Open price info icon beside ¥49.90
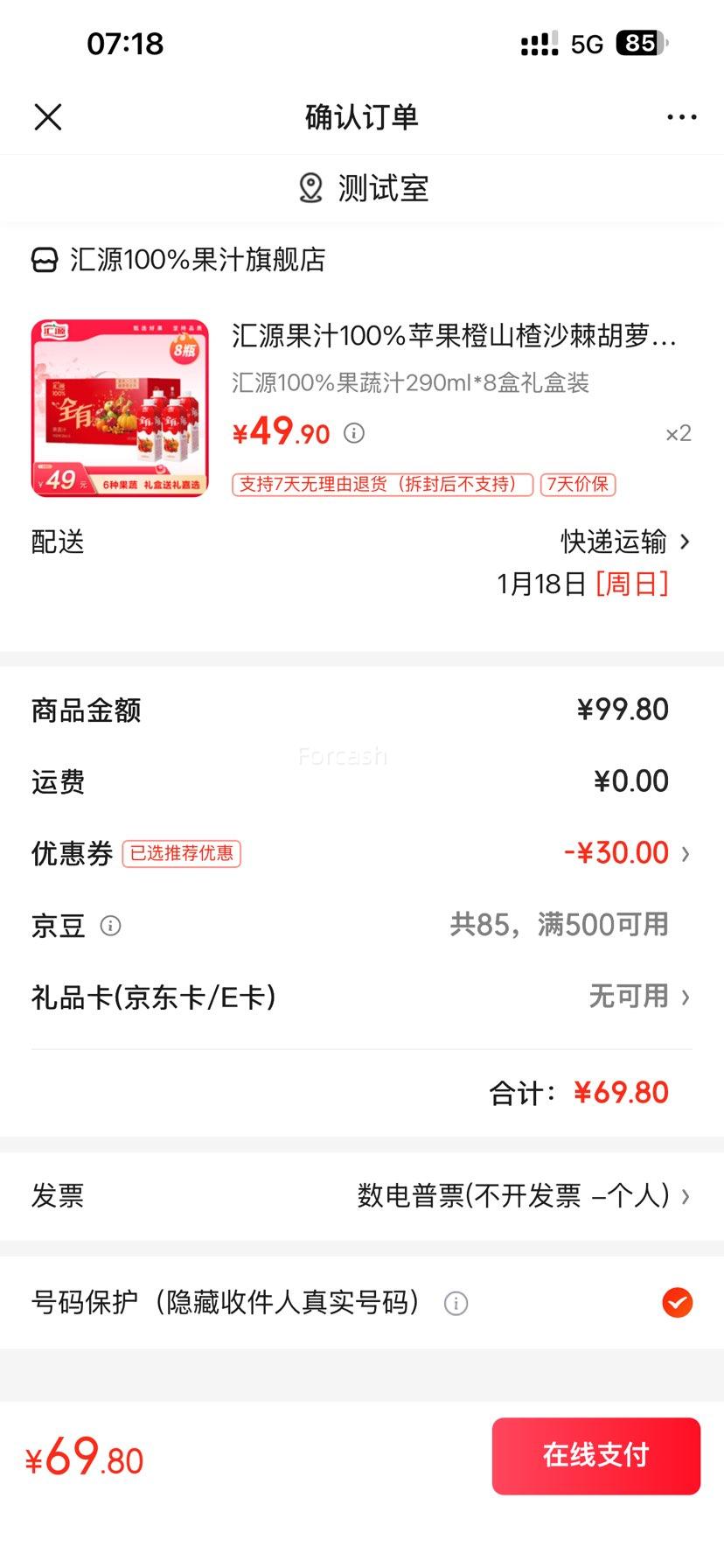 (353, 433)
